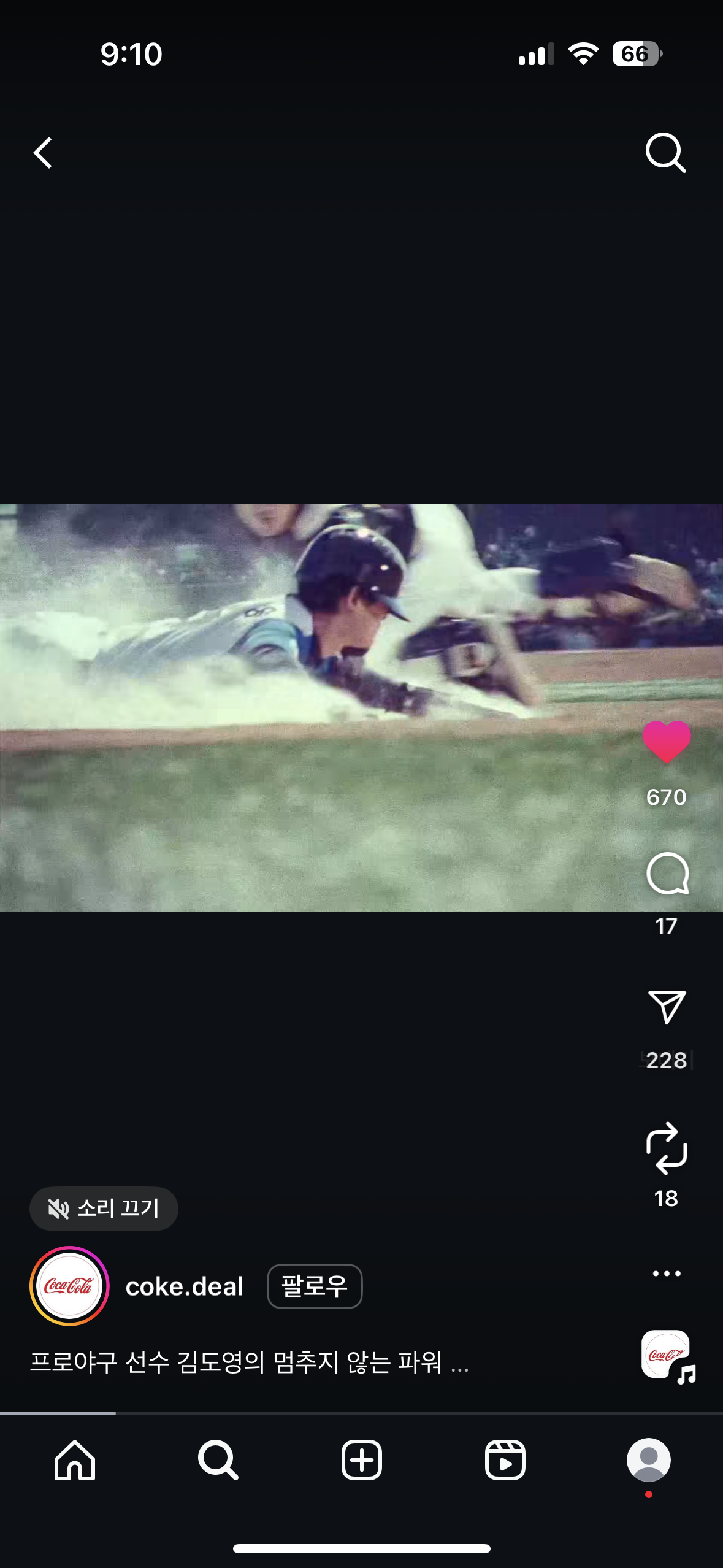Open the coke.deal username
The image size is (723, 1568).
tap(185, 1286)
